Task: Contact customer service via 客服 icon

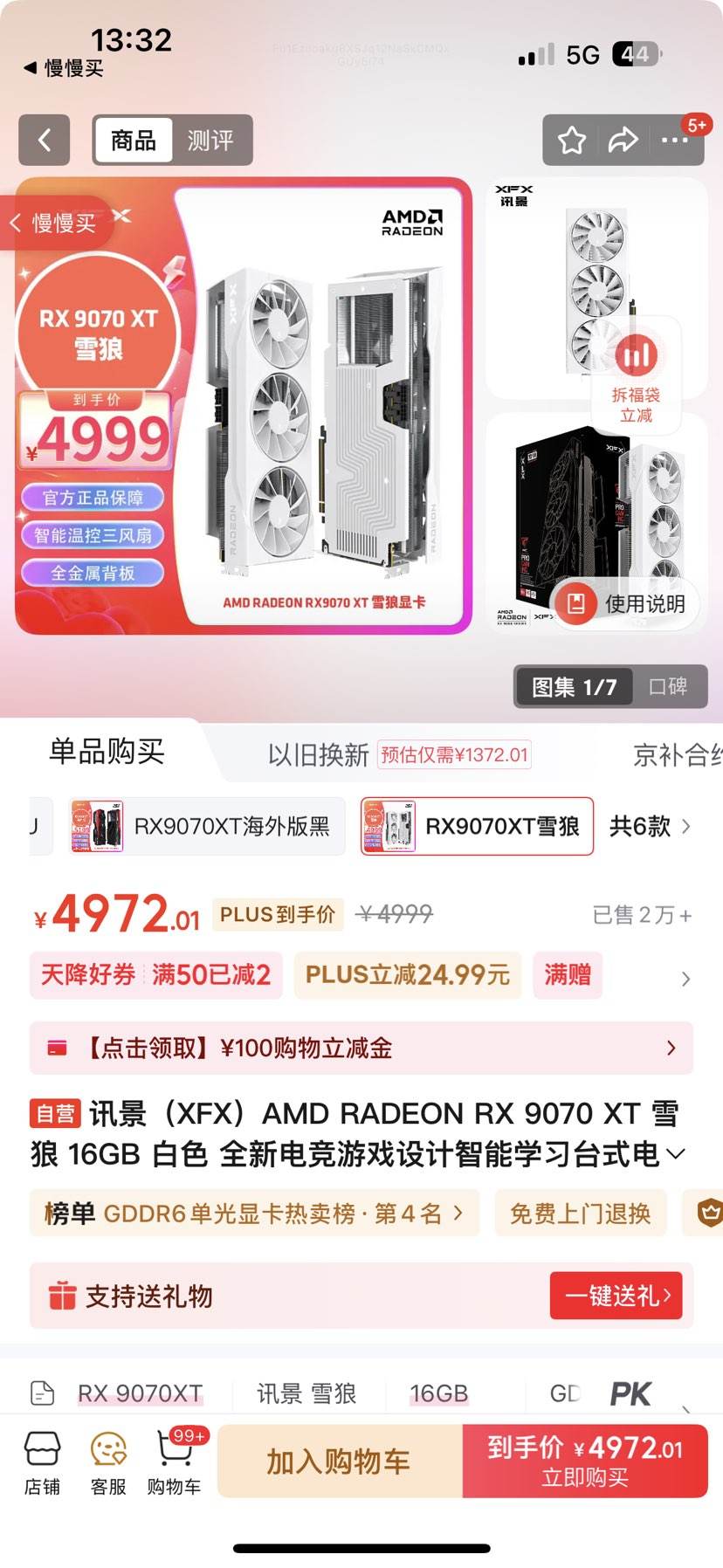Action: (x=107, y=1461)
